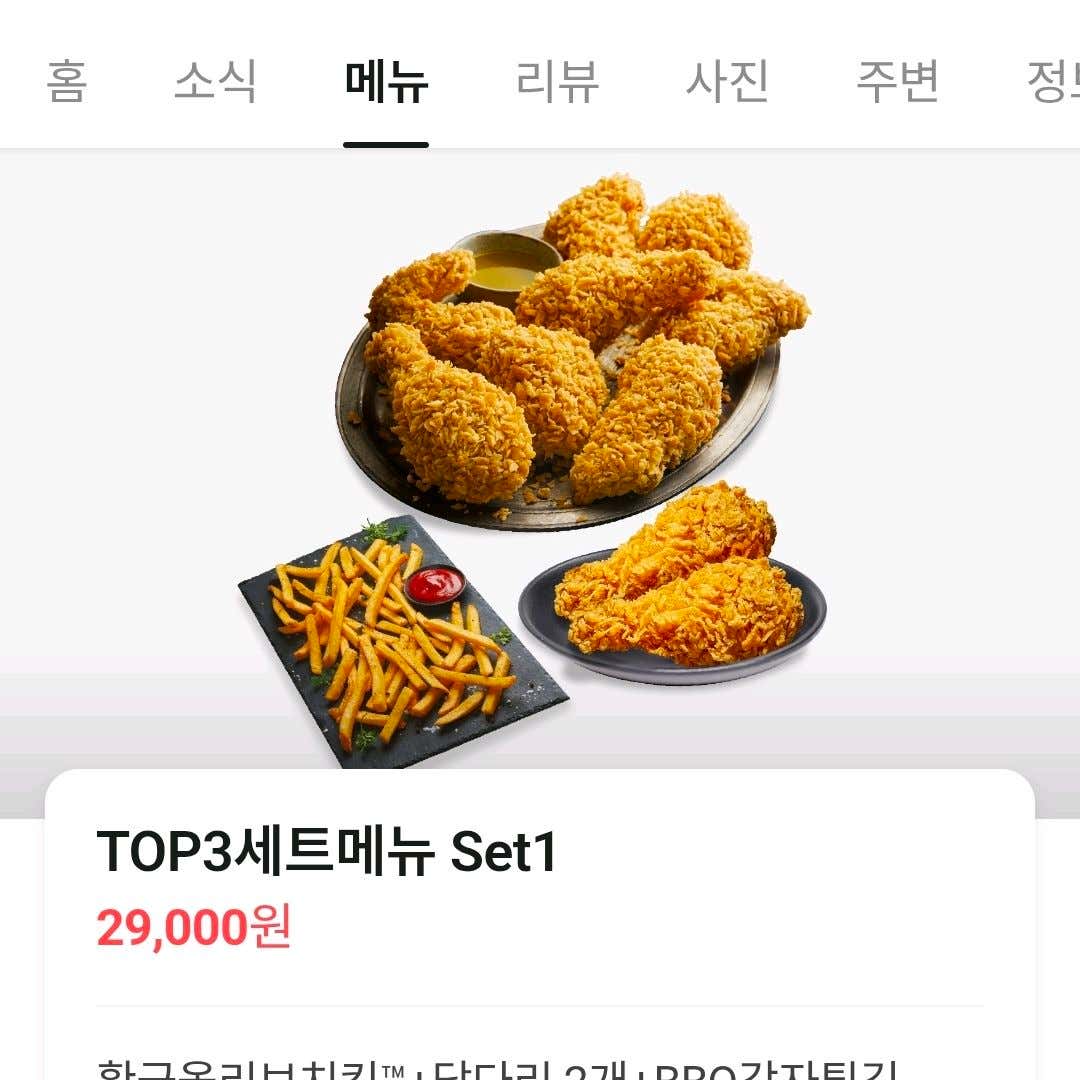This screenshot has height=1080, width=1080.
Task: View the 사진 tab
Action: [x=727, y=82]
